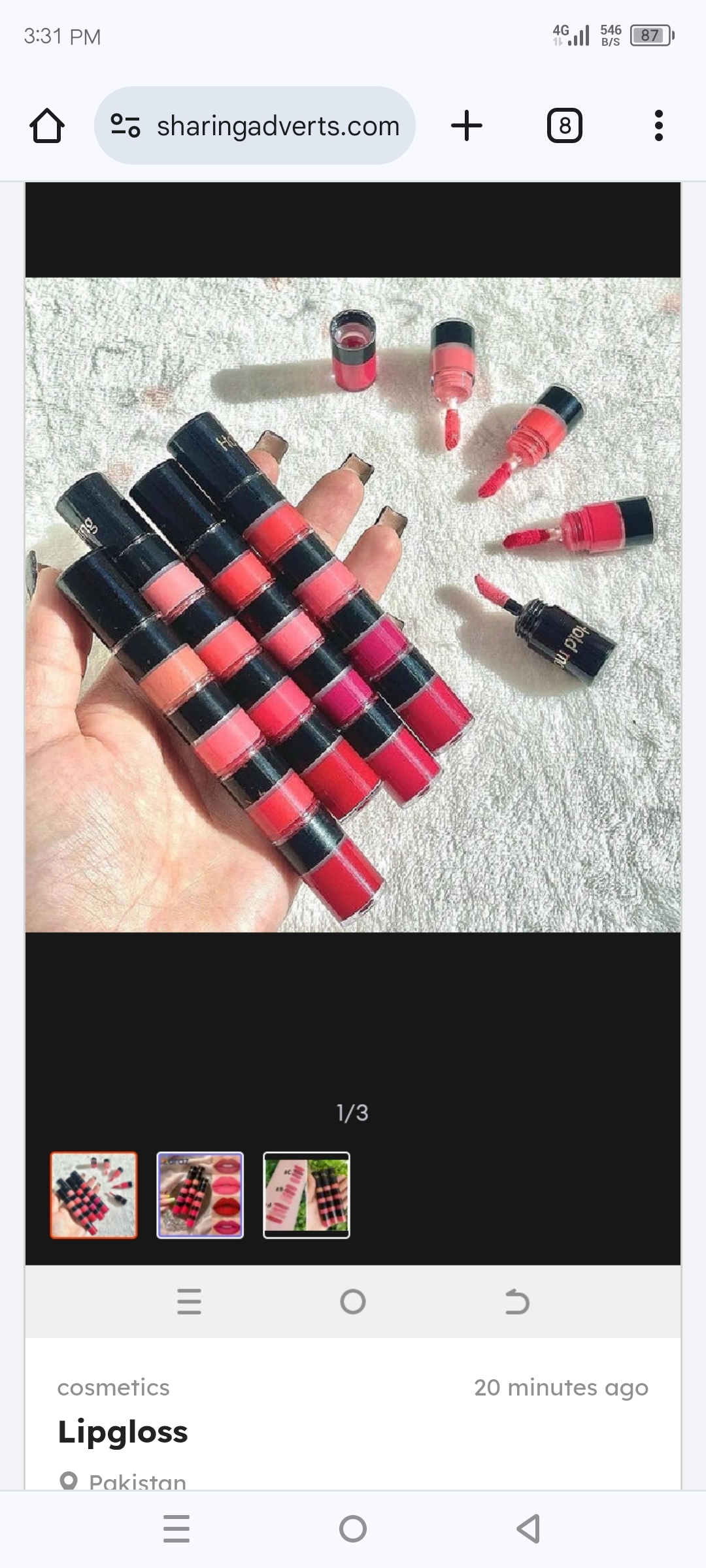706x1568 pixels.
Task: Open the browser overflow menu
Action: 658,125
